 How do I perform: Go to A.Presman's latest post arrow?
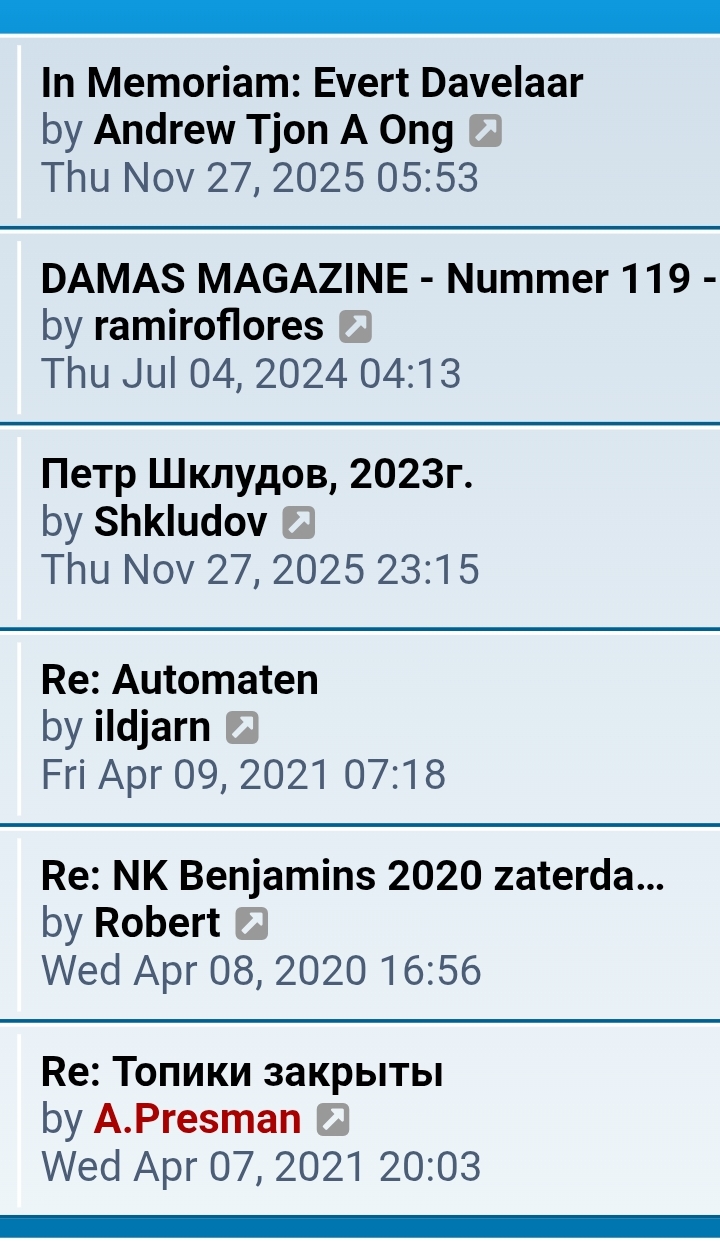pos(333,1120)
